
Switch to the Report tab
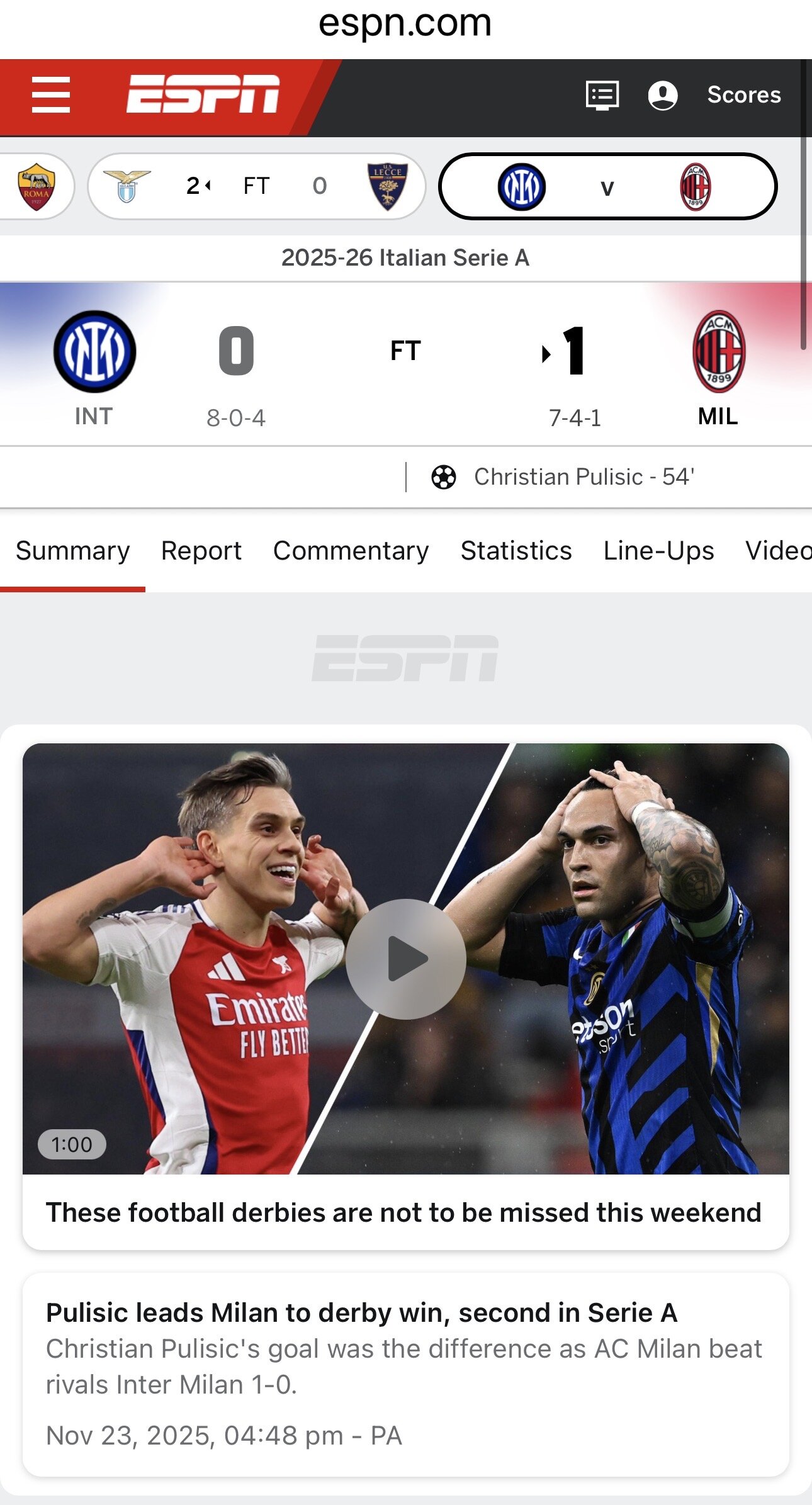tap(201, 551)
